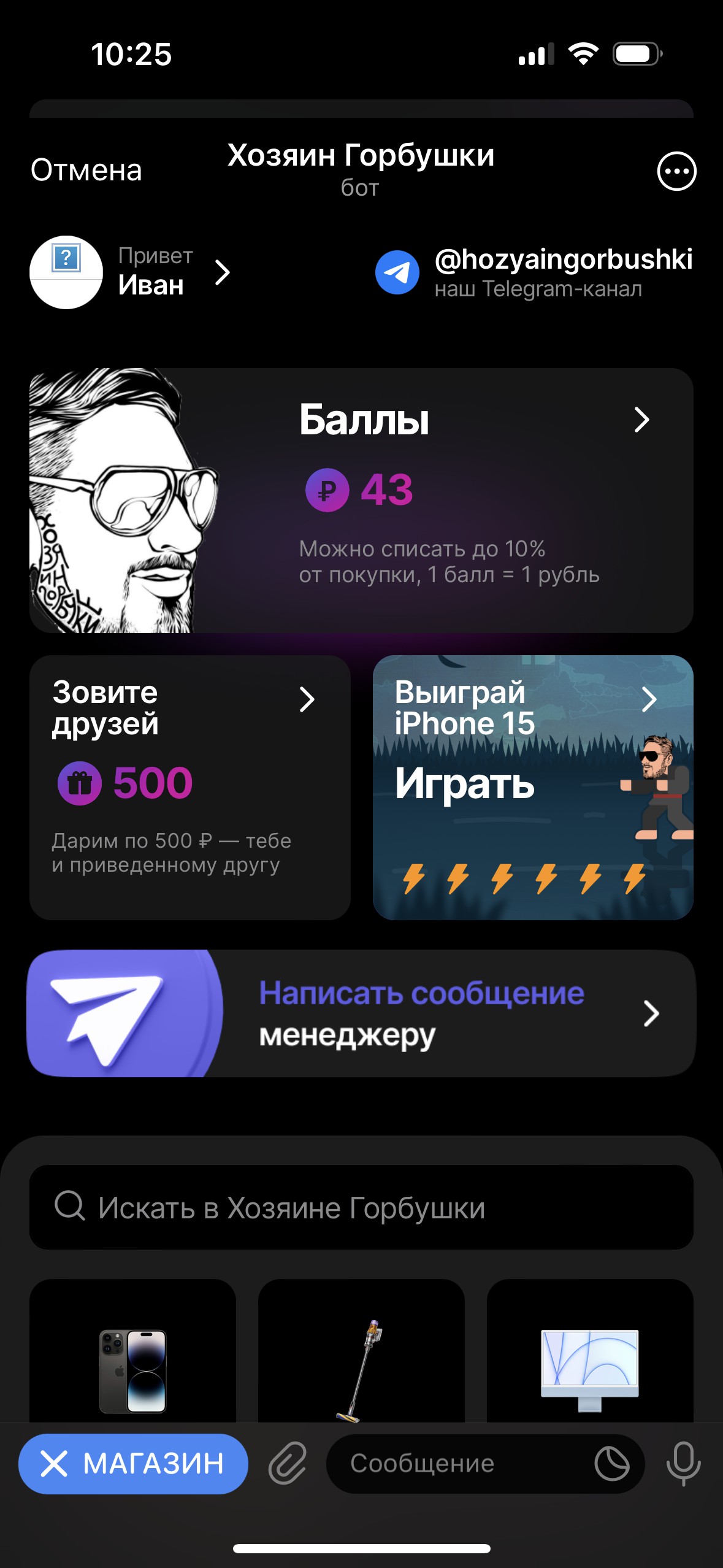Close the МАГАЗИН web app button
This screenshot has width=723, height=1568.
133,1463
